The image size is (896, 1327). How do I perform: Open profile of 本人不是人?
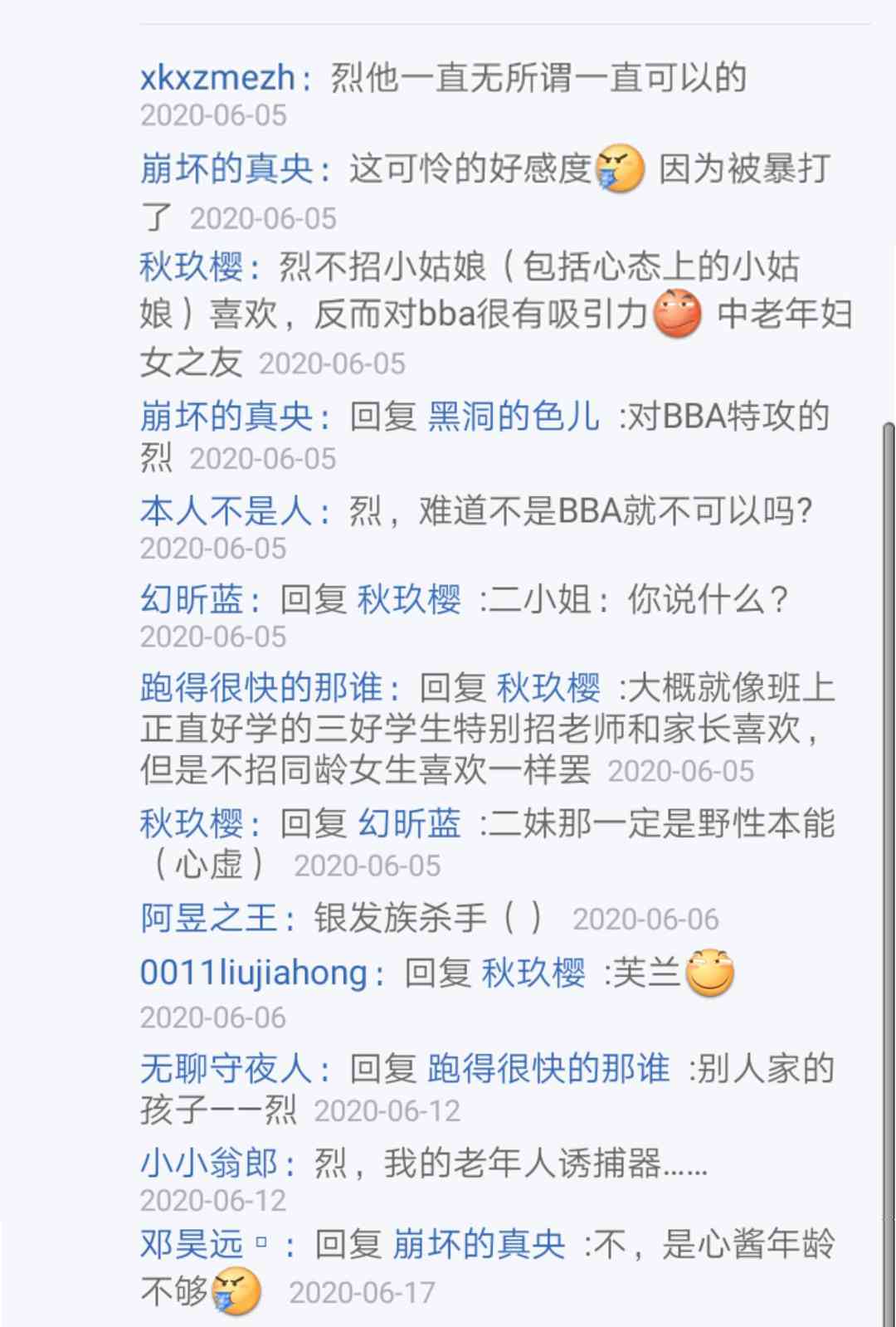tap(226, 511)
